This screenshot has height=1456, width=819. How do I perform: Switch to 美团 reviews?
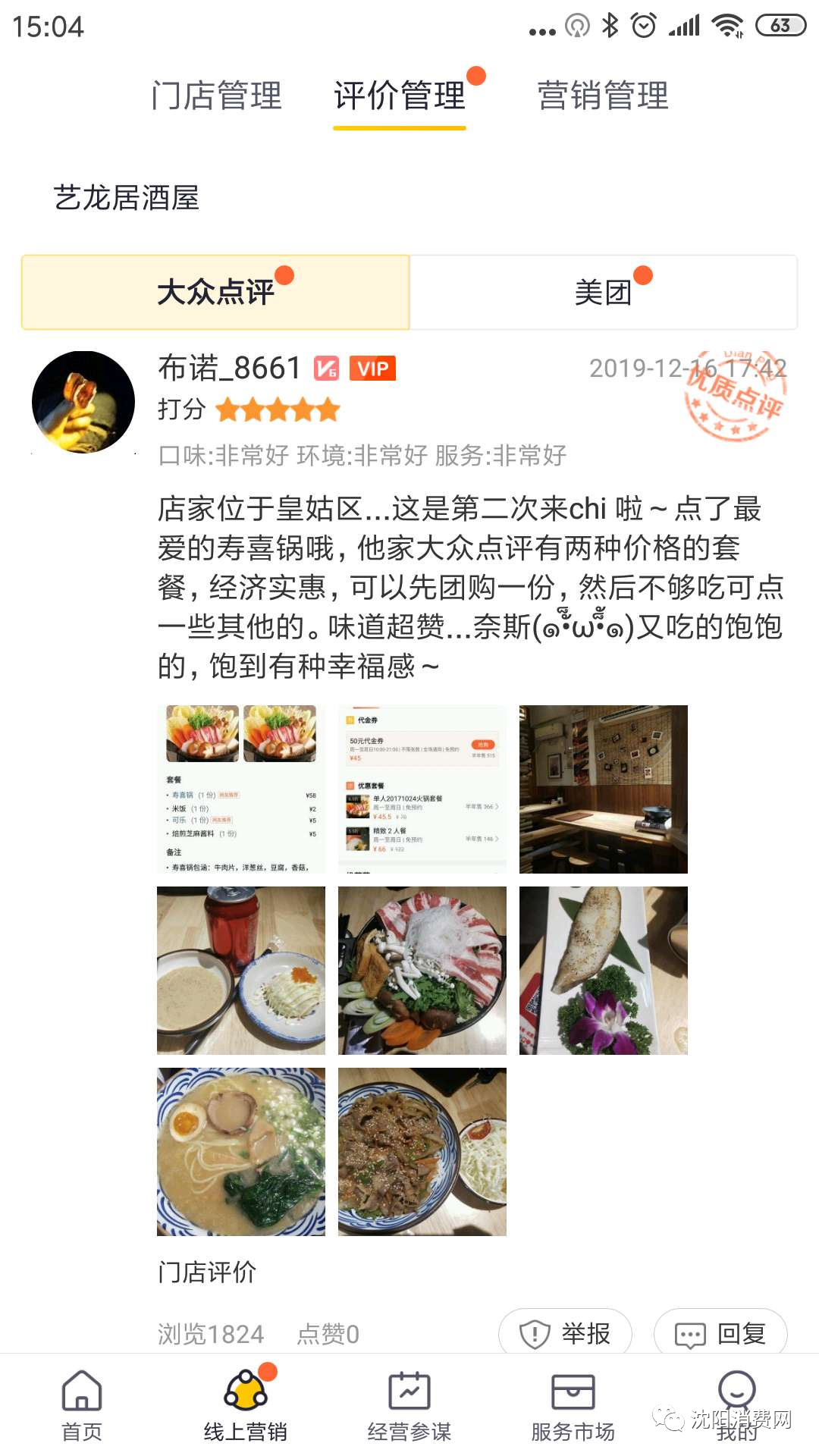tap(603, 292)
